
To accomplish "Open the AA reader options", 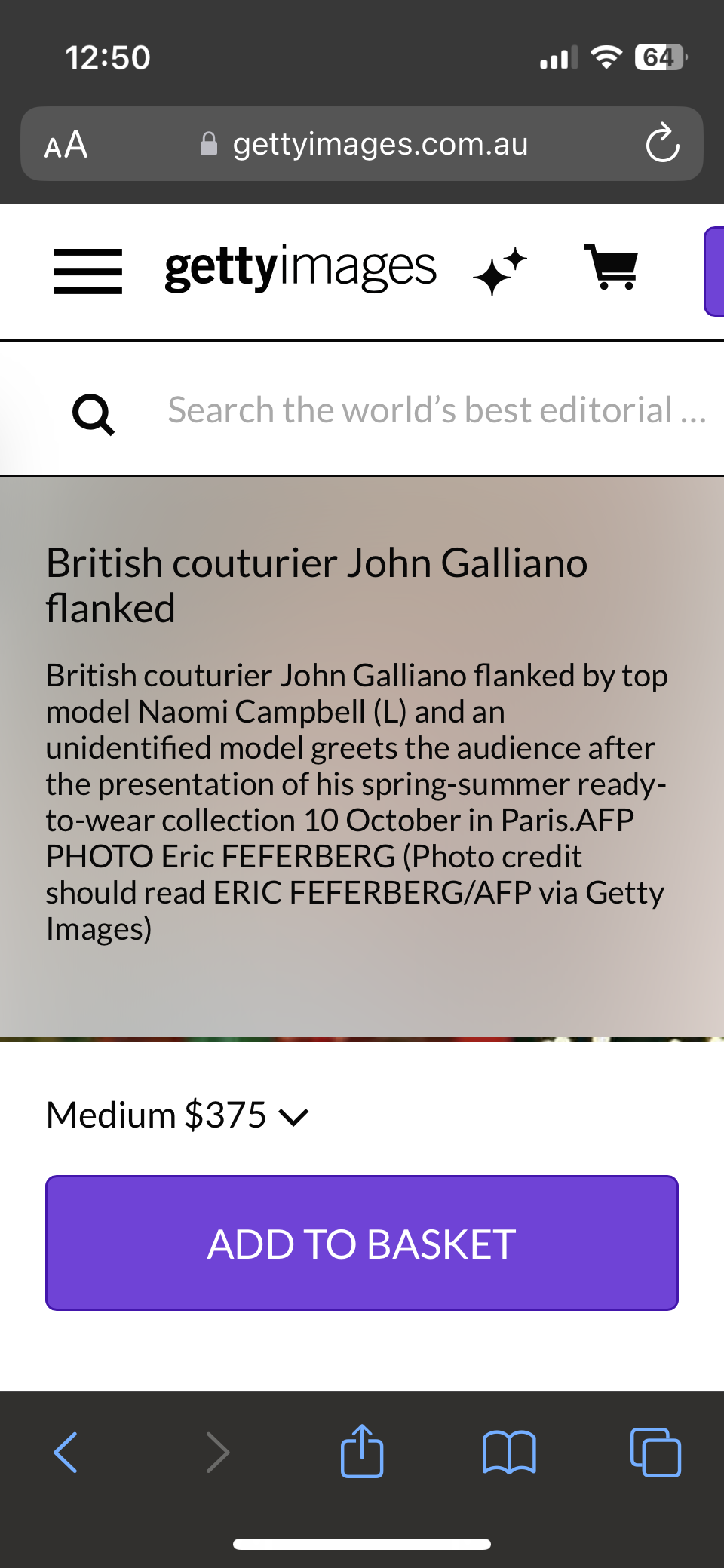I will 66,144.
